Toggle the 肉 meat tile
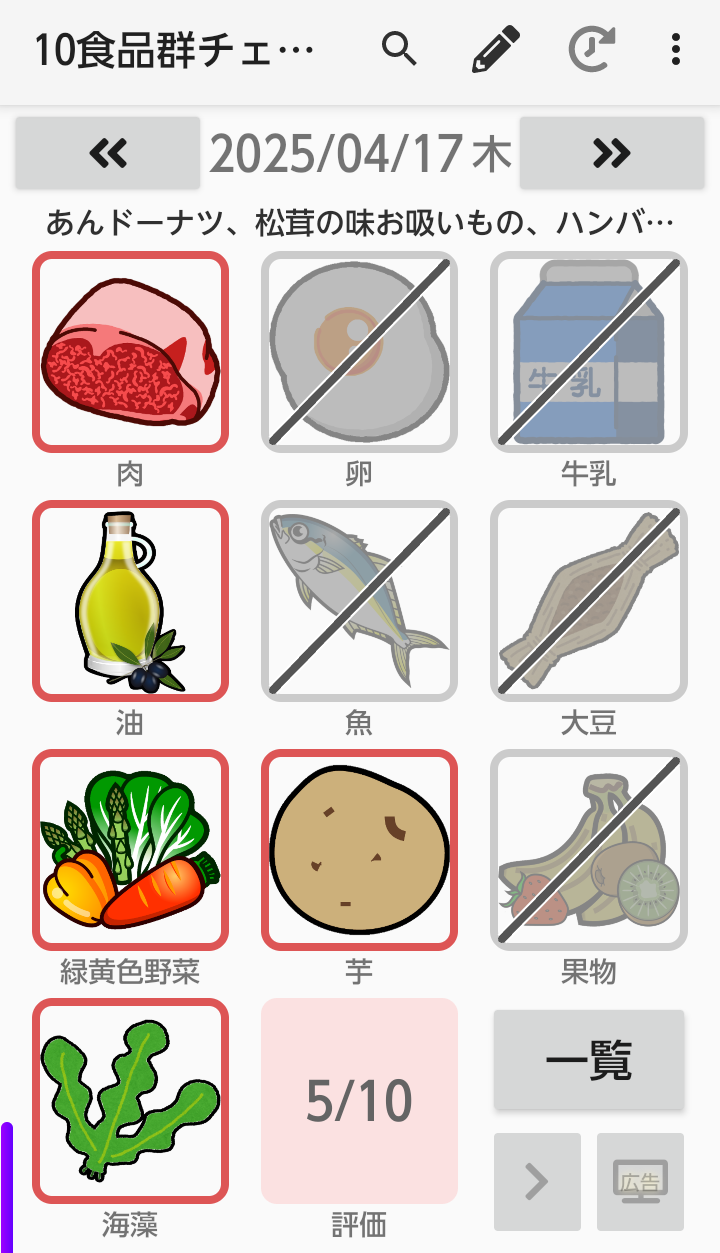 tap(131, 351)
